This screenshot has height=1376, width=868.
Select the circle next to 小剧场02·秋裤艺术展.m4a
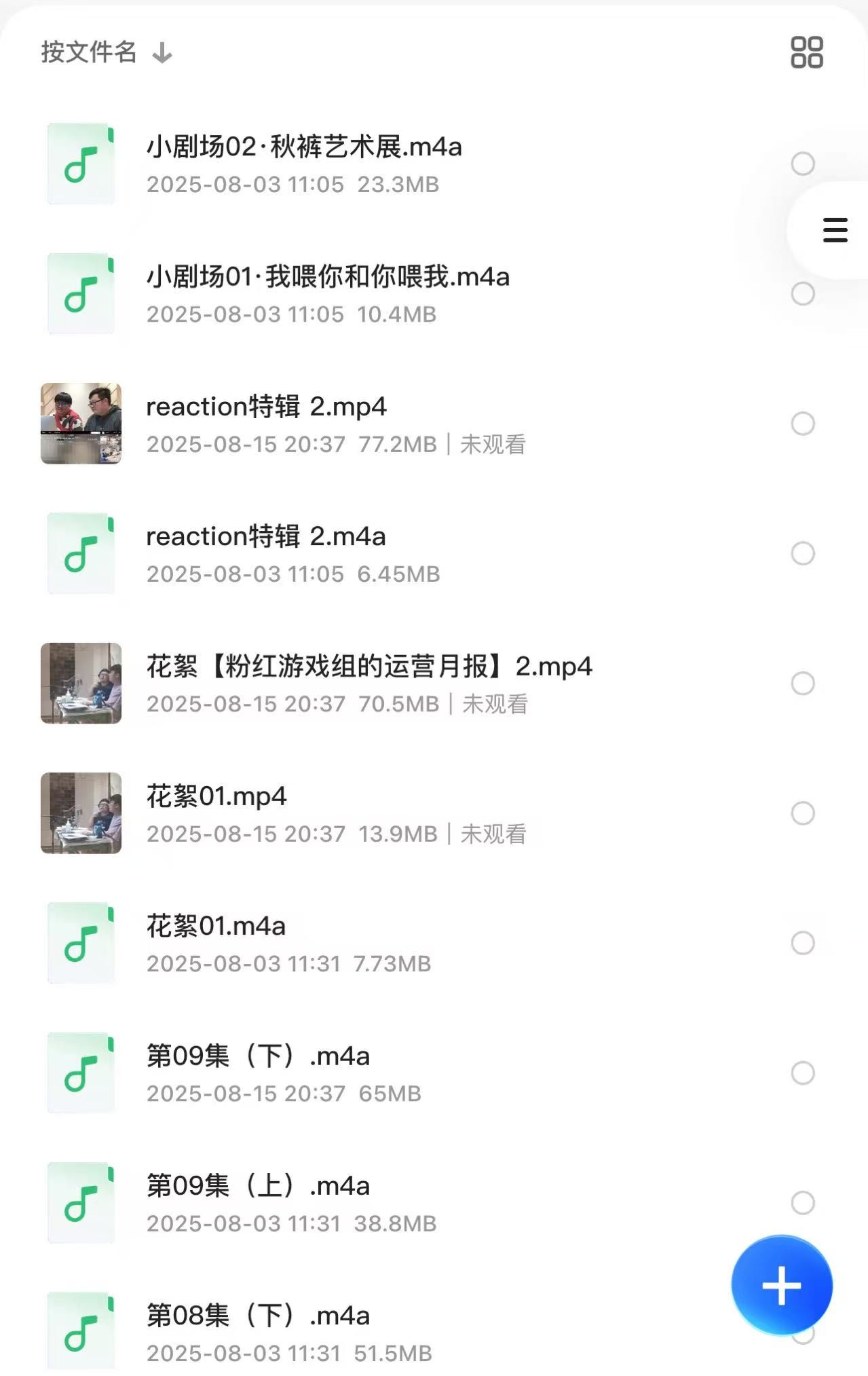tap(802, 164)
